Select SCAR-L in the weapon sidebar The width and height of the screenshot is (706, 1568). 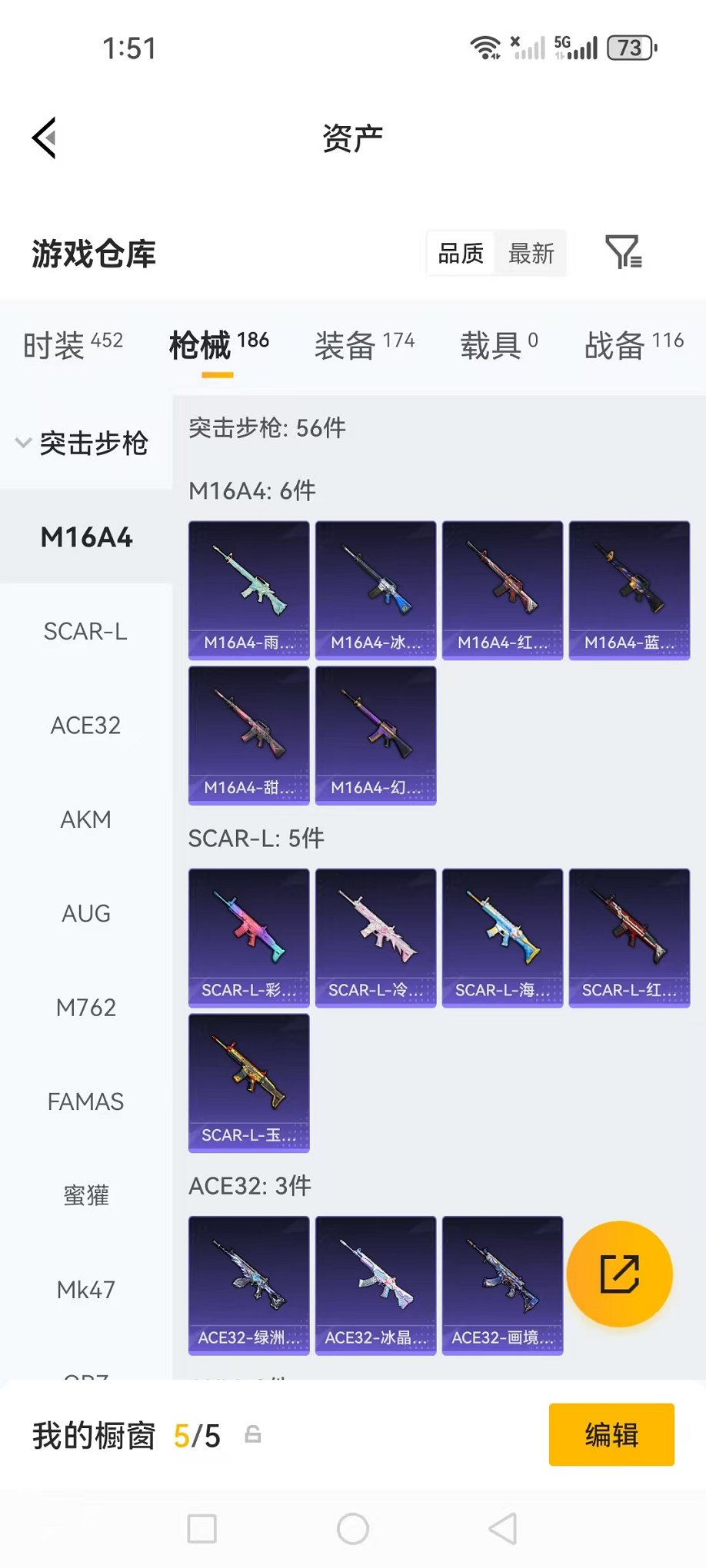tap(85, 631)
